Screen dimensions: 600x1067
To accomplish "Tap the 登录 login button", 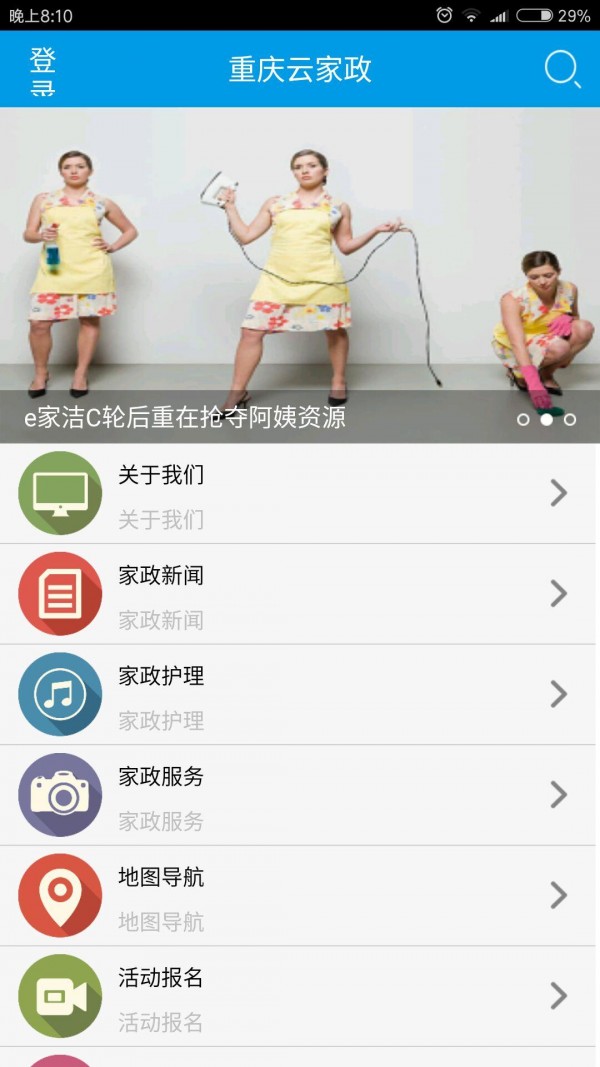I will (43, 70).
